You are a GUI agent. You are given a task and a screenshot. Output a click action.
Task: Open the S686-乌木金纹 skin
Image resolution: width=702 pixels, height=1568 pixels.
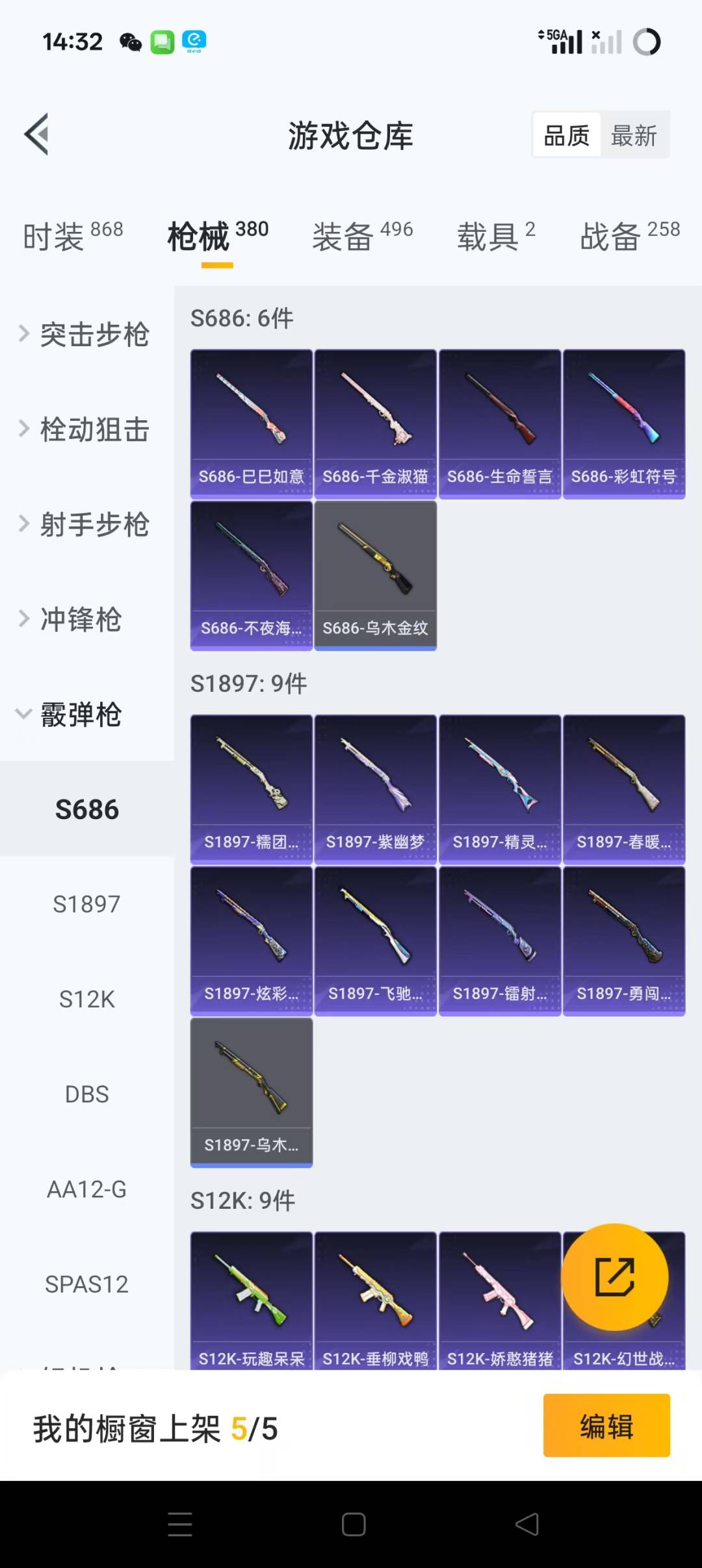pyautogui.click(x=375, y=575)
